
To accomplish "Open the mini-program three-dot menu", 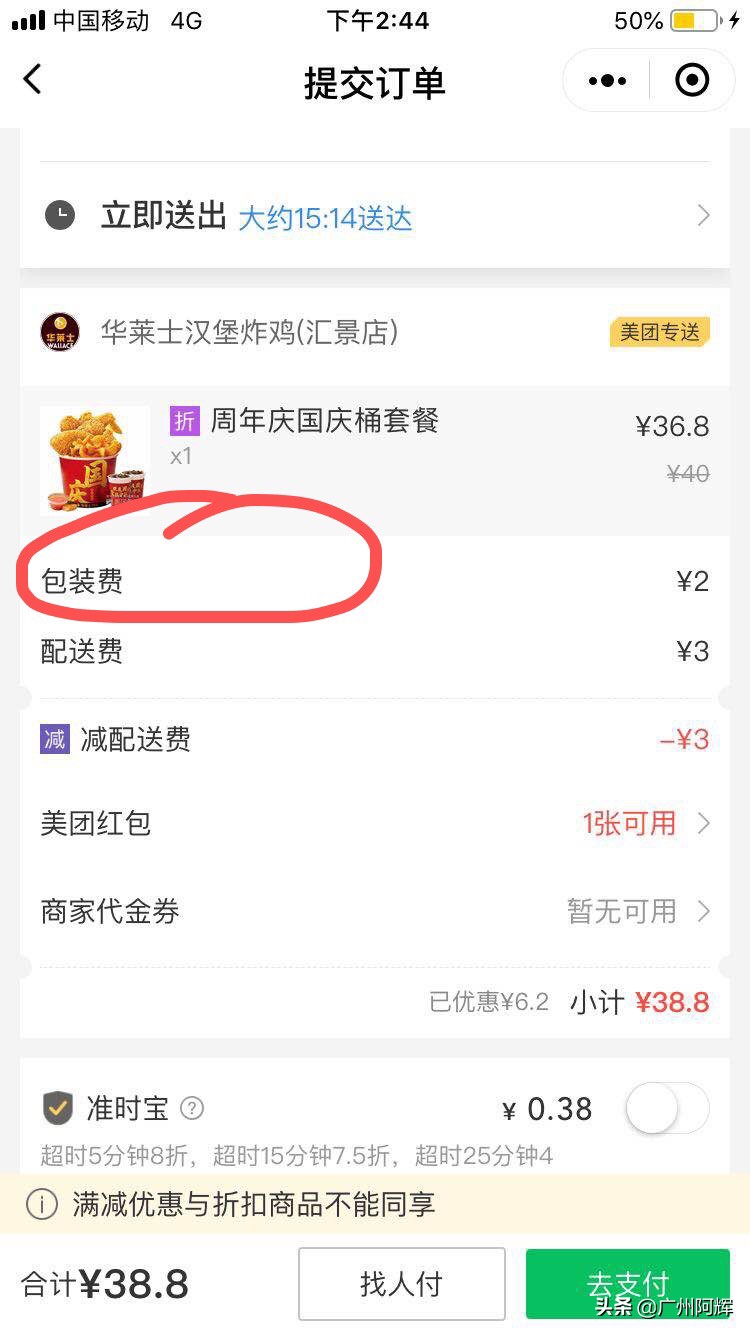I will (607, 81).
